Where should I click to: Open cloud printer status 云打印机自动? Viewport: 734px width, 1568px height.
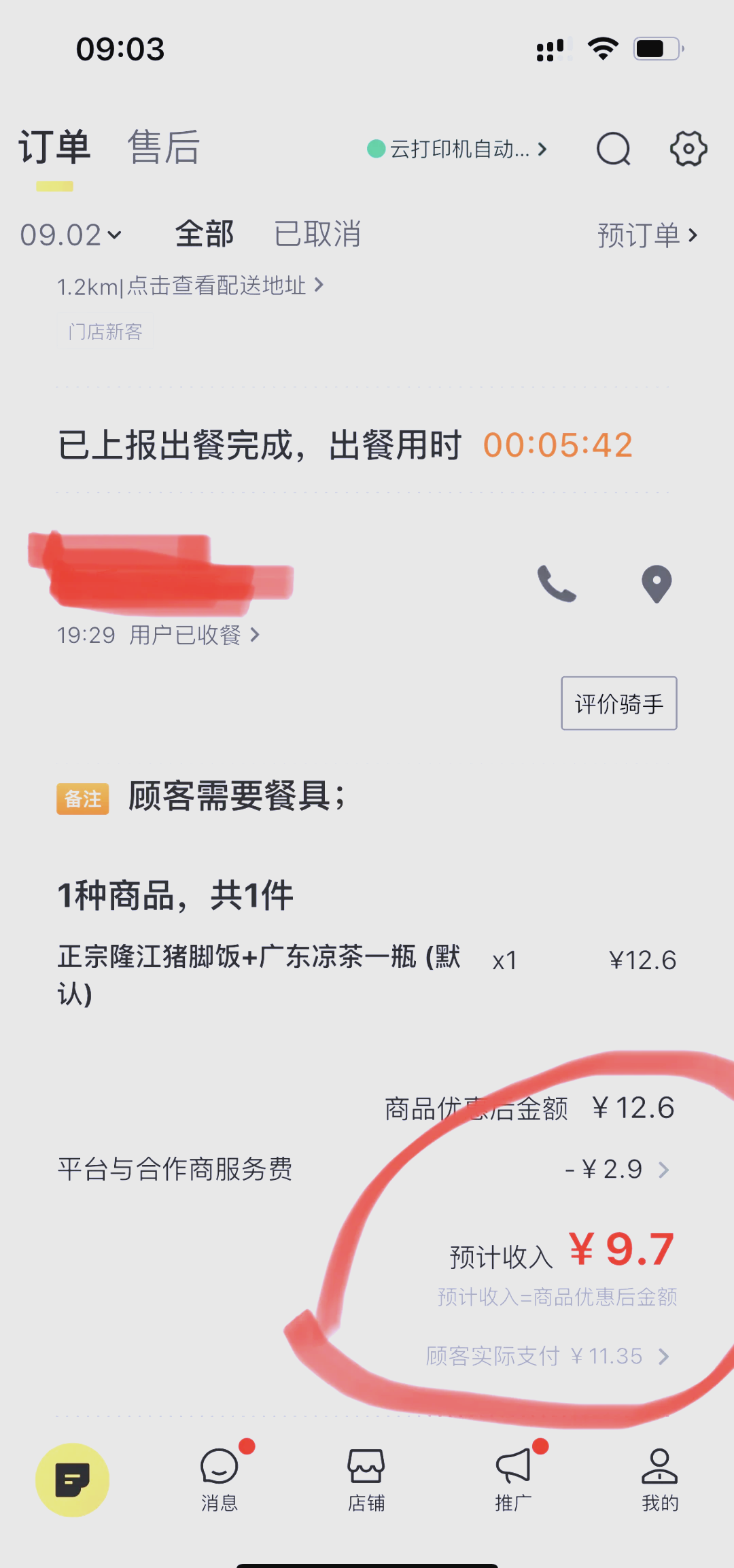(x=458, y=149)
